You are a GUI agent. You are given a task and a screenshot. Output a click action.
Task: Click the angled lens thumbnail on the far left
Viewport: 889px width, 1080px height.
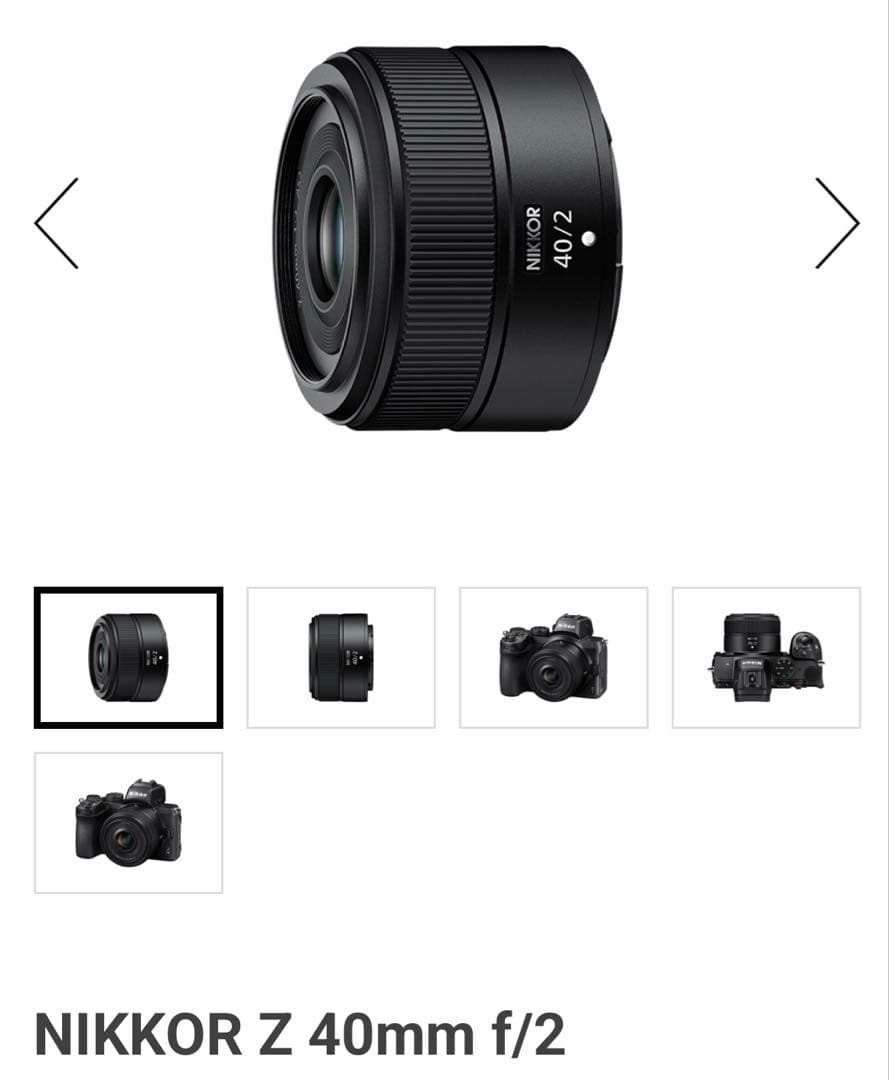pos(128,658)
